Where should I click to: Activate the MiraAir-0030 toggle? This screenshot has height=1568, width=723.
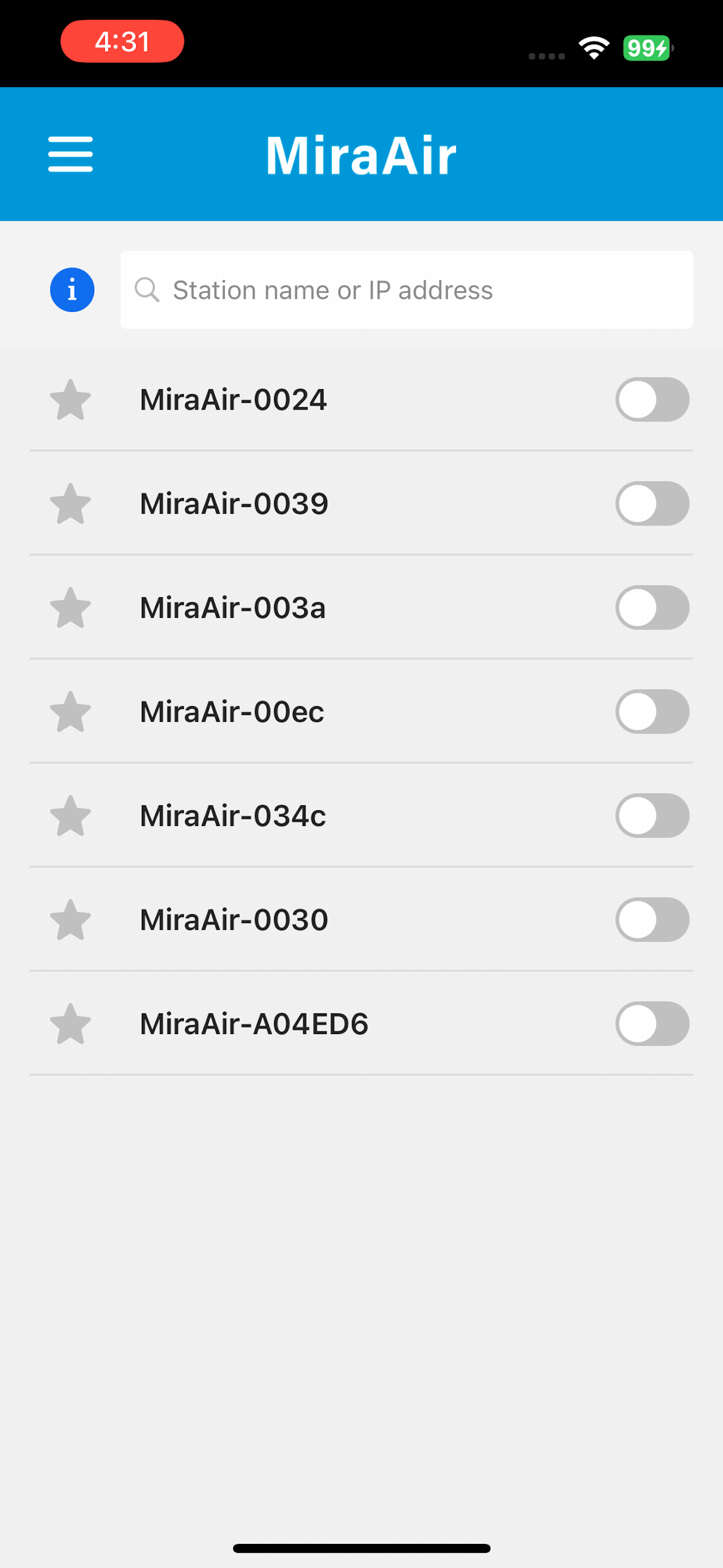pyautogui.click(x=652, y=920)
